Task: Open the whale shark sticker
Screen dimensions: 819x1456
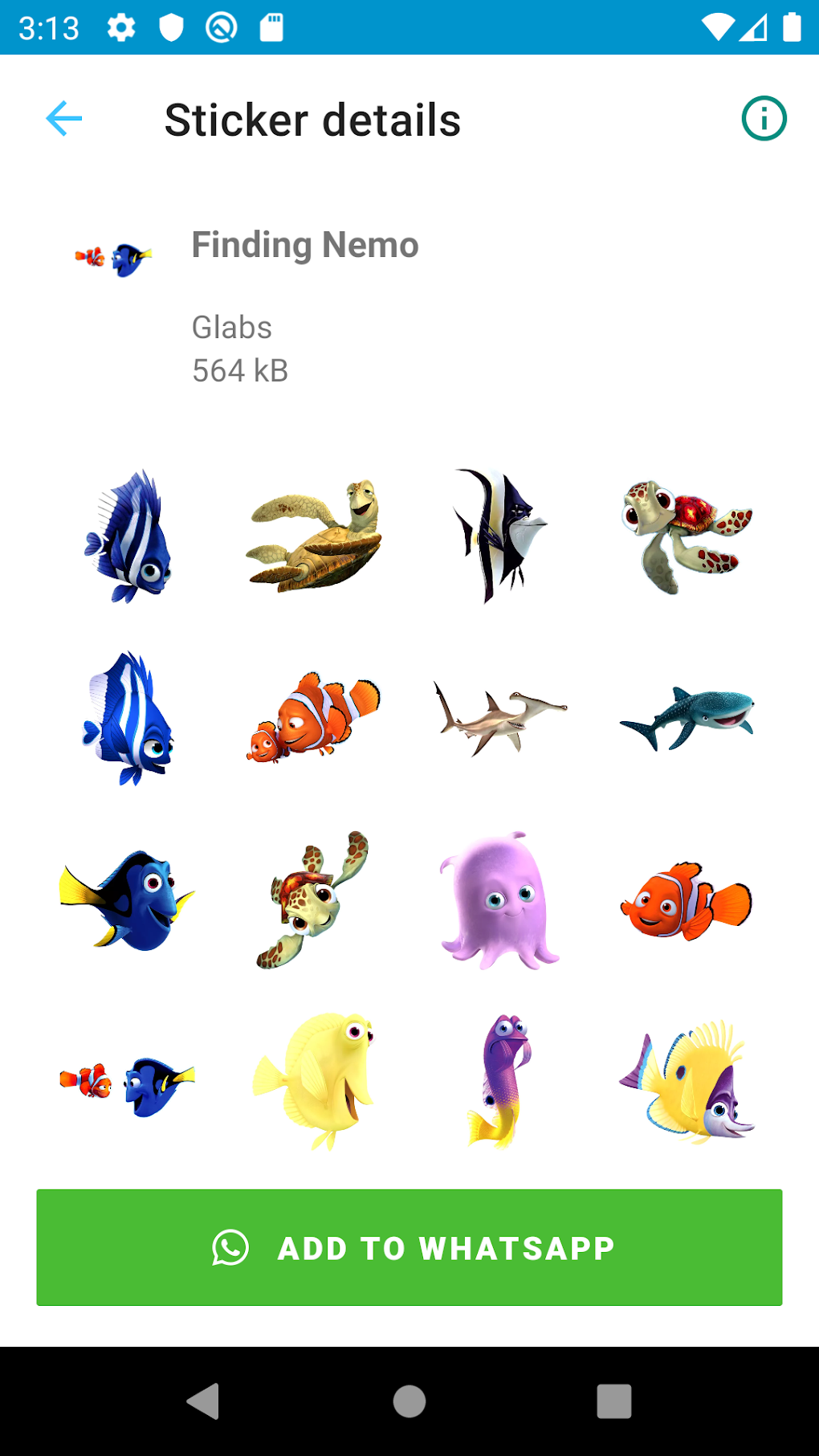Action: [x=687, y=718]
